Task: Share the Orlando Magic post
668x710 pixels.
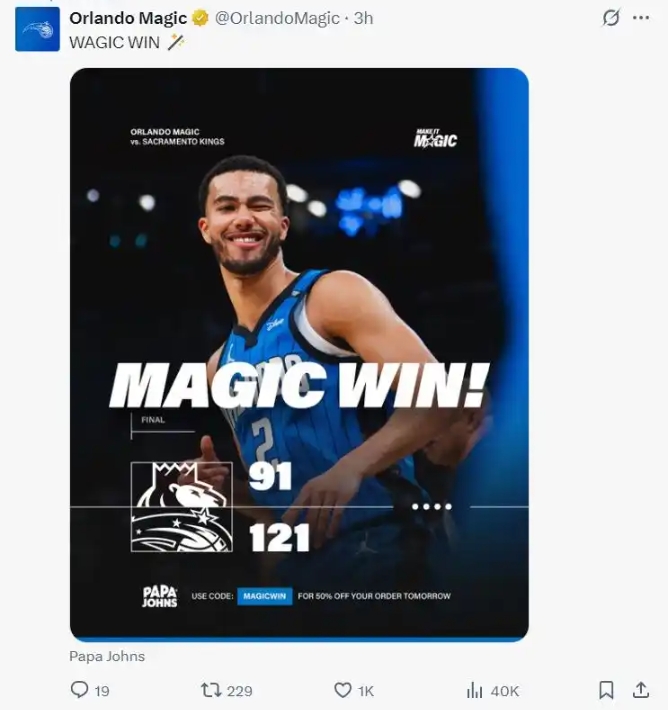Action: (x=641, y=690)
